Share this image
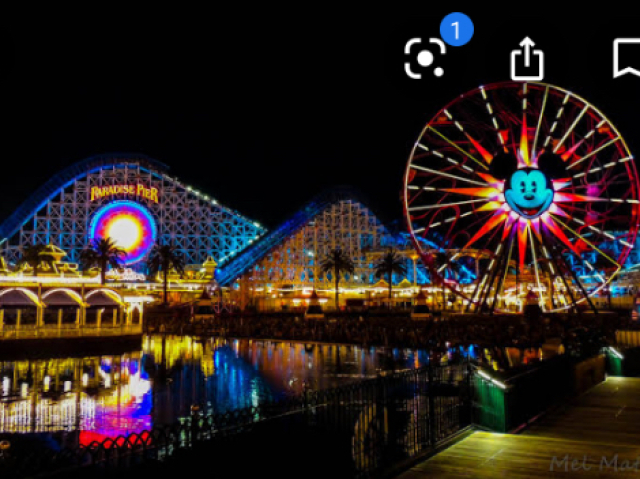This screenshot has width=640, height=479. [527, 59]
